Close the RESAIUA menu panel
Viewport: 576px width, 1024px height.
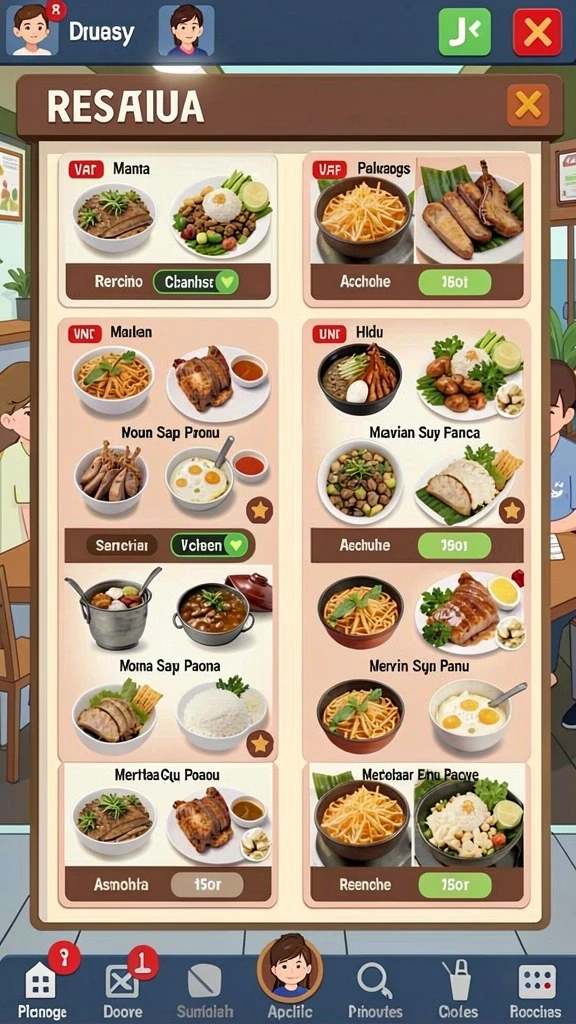(528, 104)
